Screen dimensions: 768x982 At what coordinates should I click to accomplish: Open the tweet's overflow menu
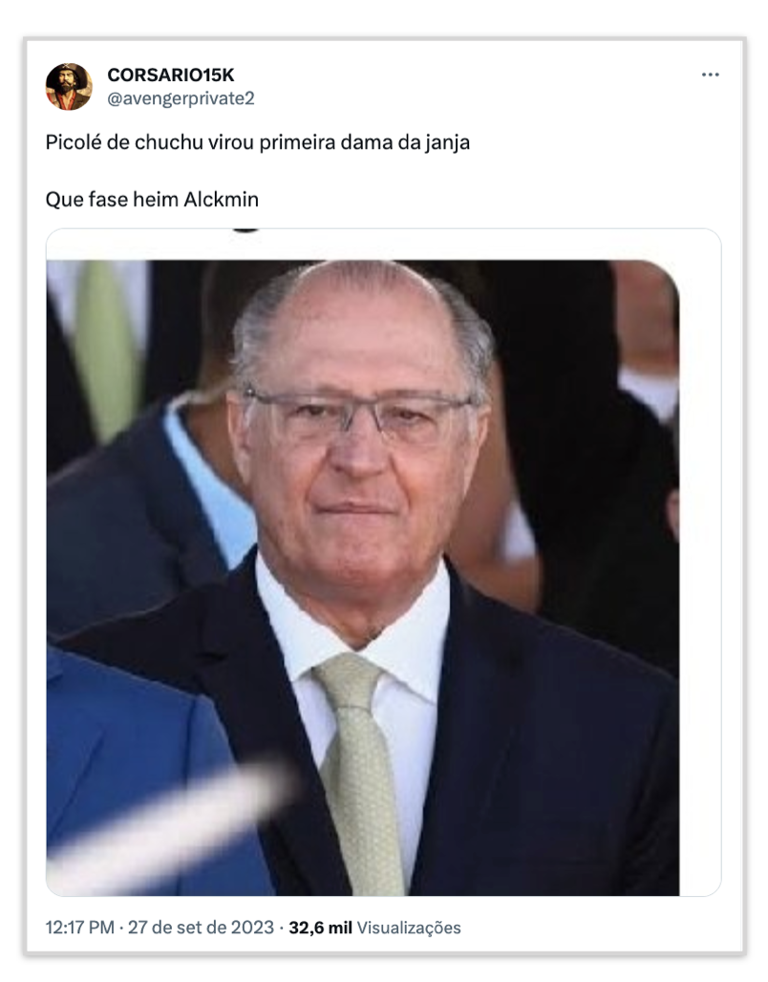pos(710,75)
